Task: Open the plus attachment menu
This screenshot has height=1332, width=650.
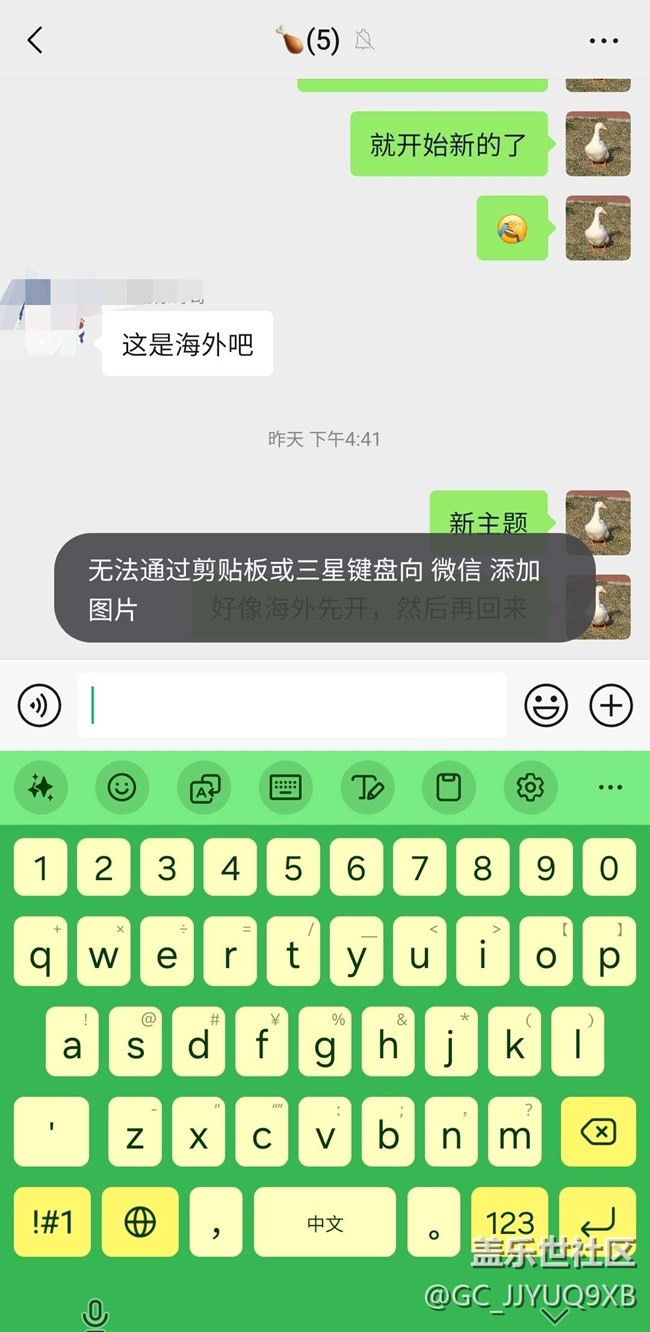Action: (x=611, y=706)
